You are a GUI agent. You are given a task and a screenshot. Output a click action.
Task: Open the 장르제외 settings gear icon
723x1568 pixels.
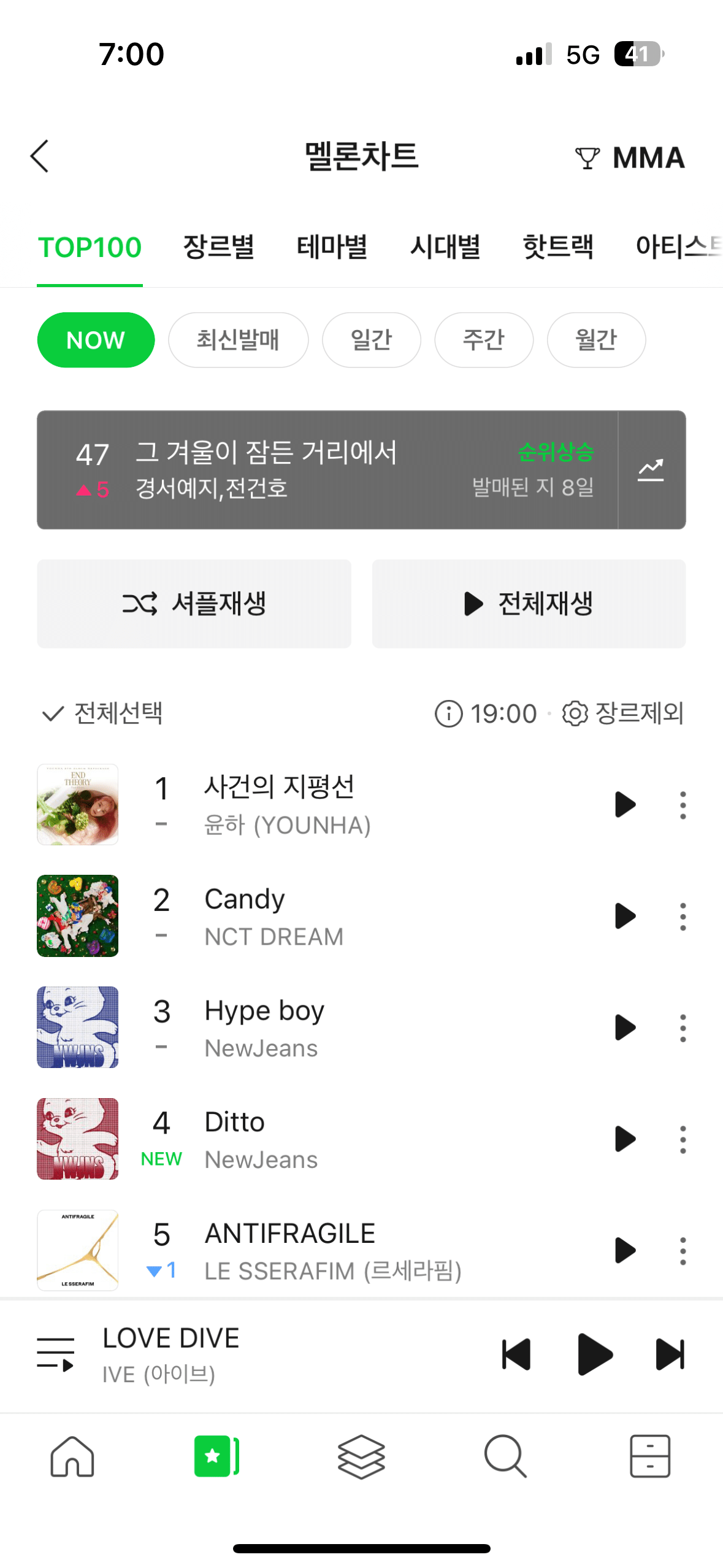[575, 713]
